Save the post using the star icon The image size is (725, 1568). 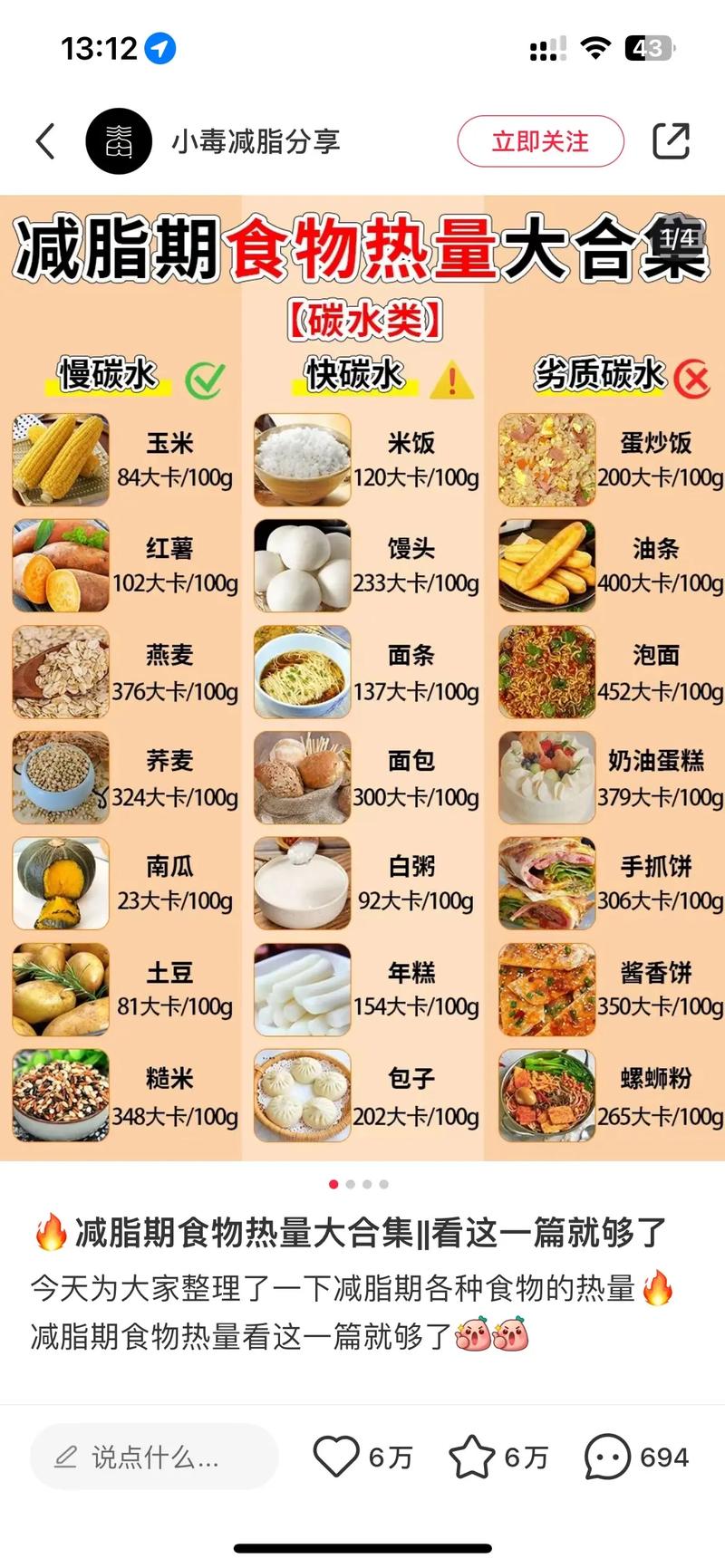pyautogui.click(x=472, y=1457)
